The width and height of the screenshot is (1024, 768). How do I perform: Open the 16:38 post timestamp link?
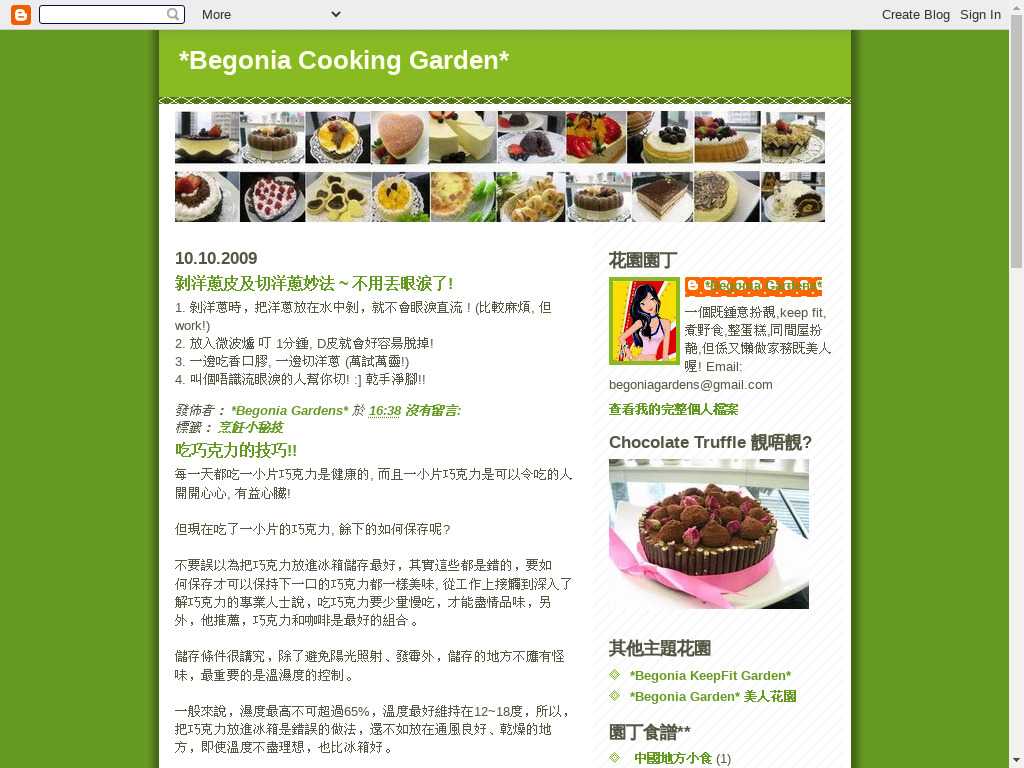click(384, 411)
